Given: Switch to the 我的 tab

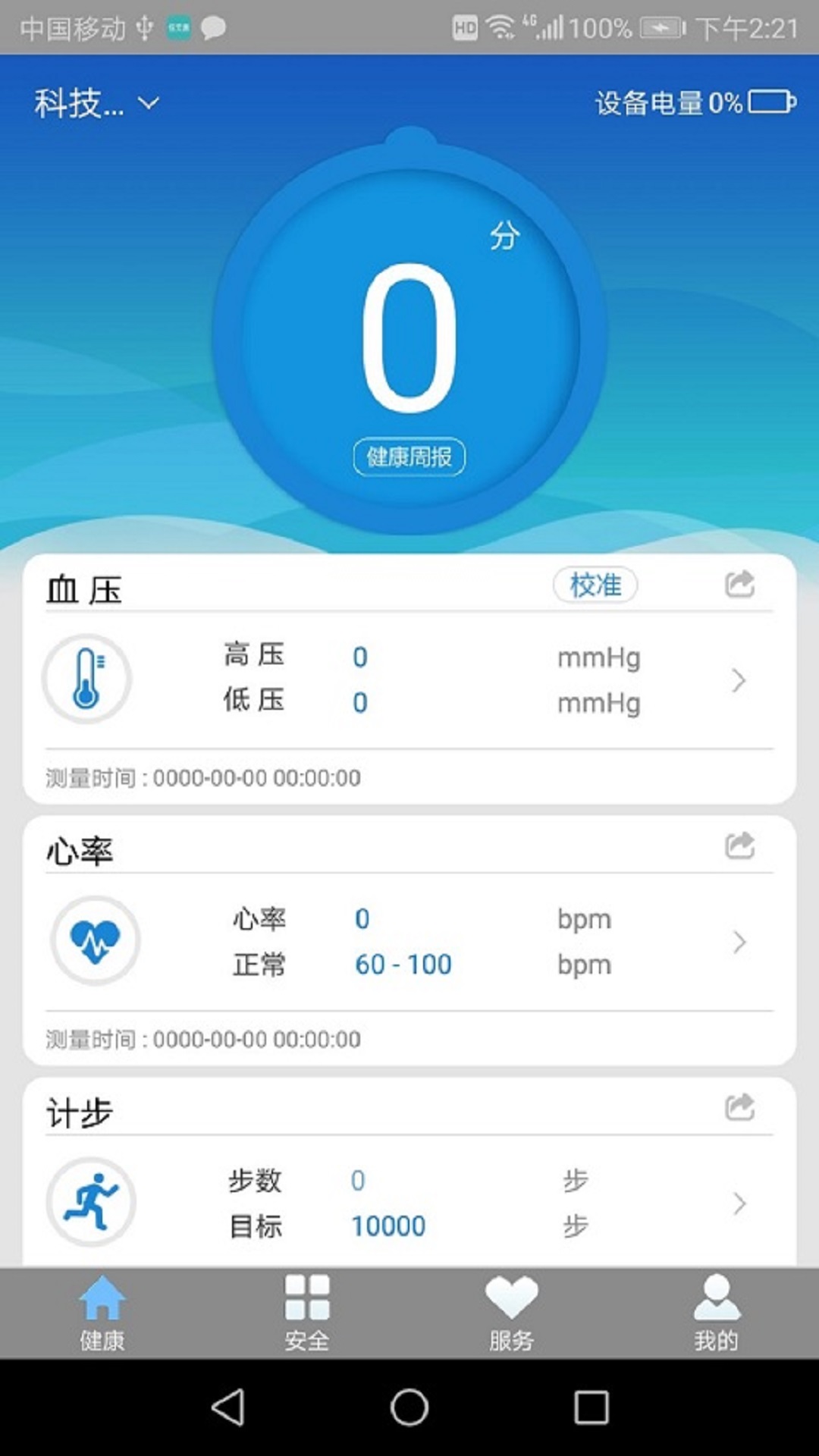Looking at the screenshot, I should click(717, 1313).
